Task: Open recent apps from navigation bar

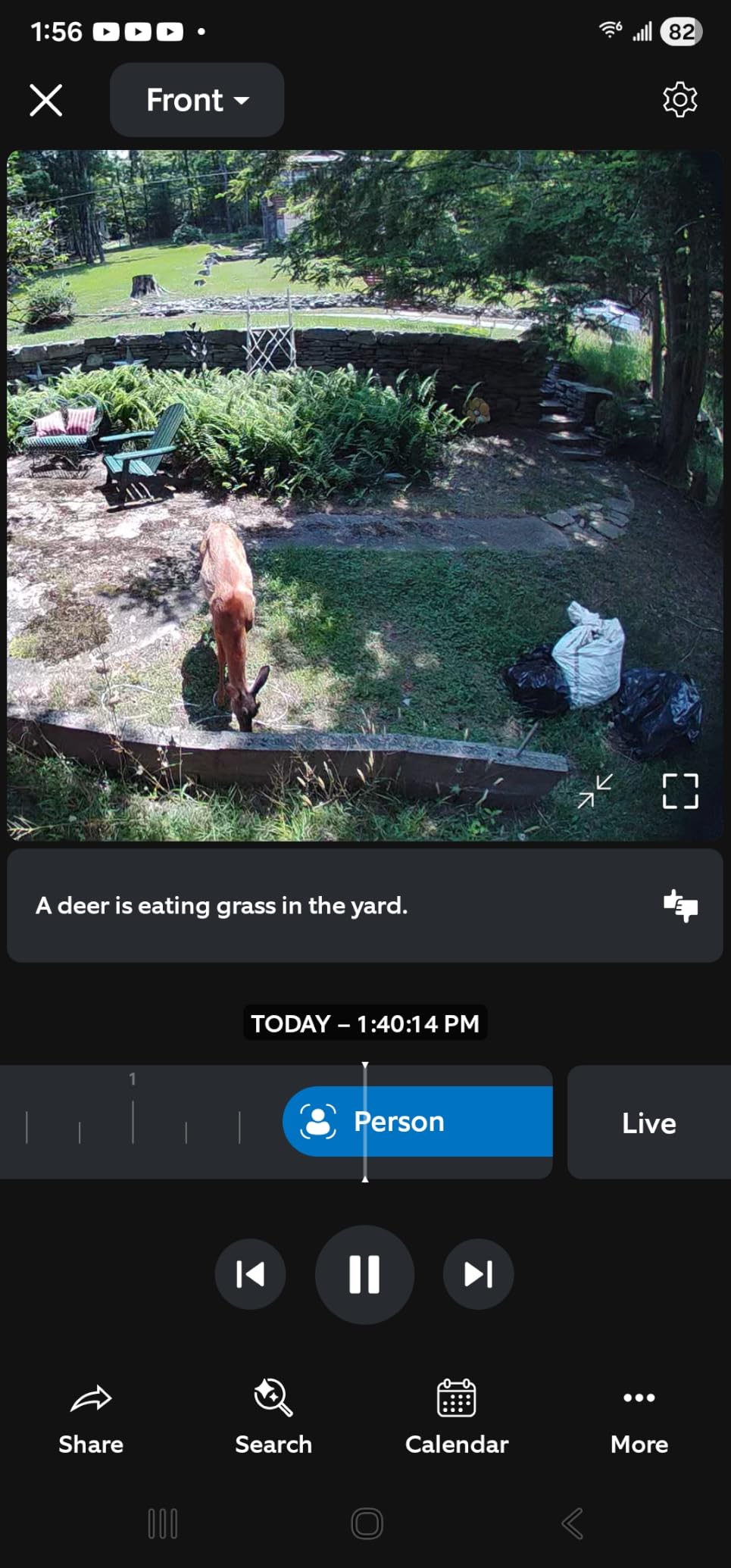Action: point(162,1523)
